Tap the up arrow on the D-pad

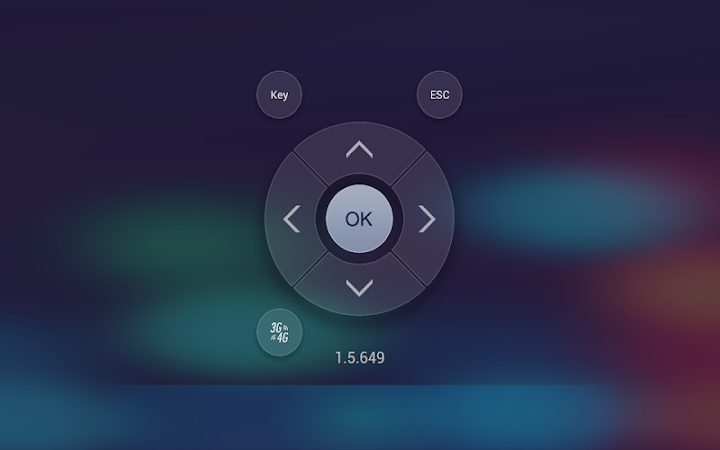[x=360, y=150]
